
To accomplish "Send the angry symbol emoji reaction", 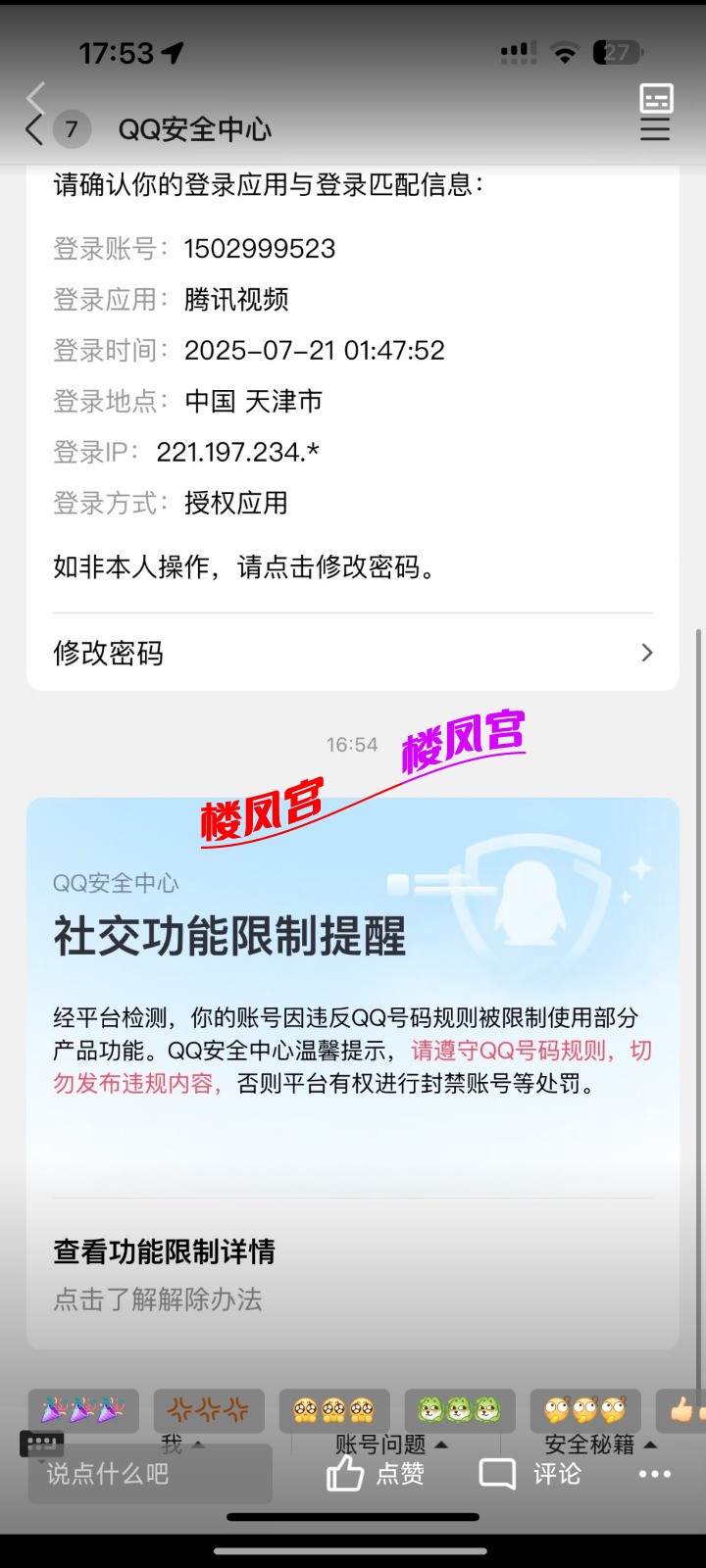I will pos(209,1409).
